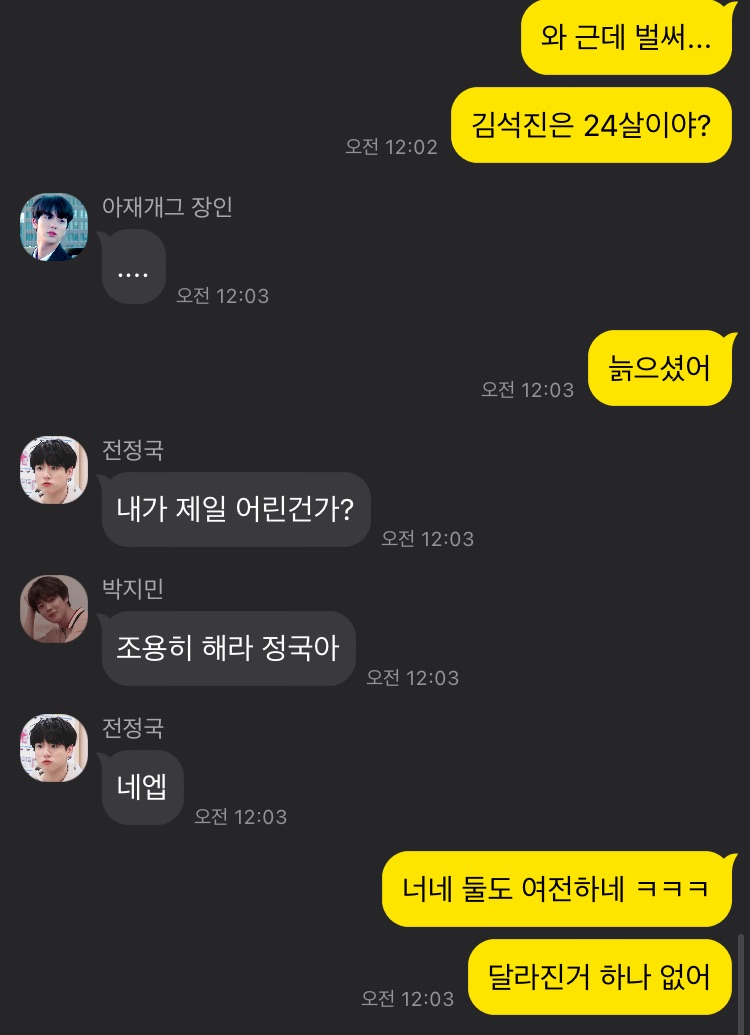View 박지민's profile from the avatar

click(x=54, y=609)
